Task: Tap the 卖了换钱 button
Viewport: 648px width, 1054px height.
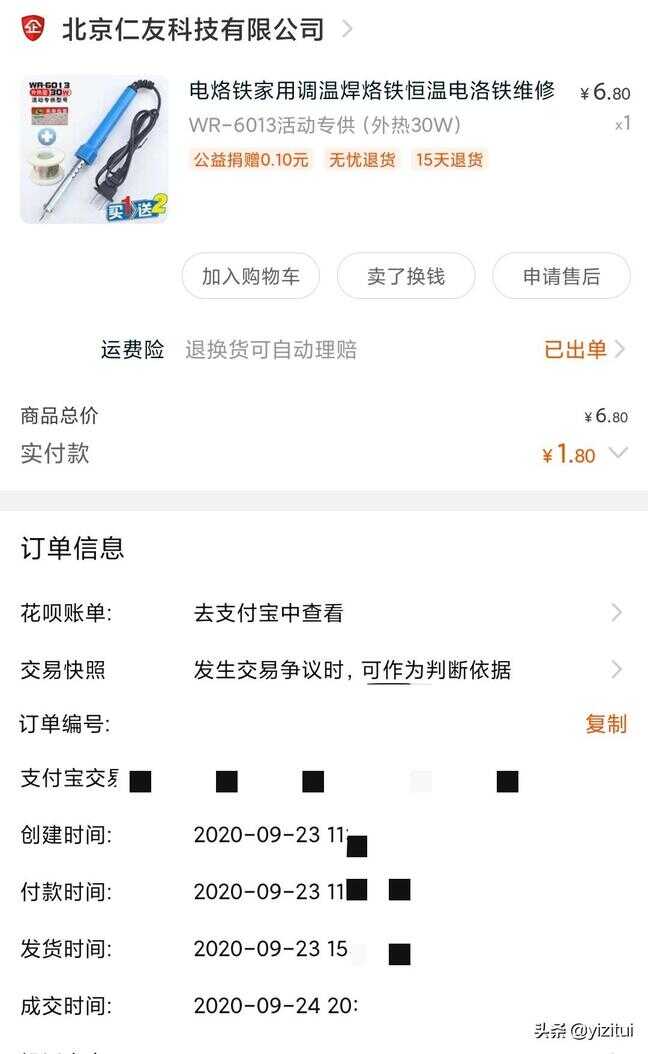Action: (405, 276)
